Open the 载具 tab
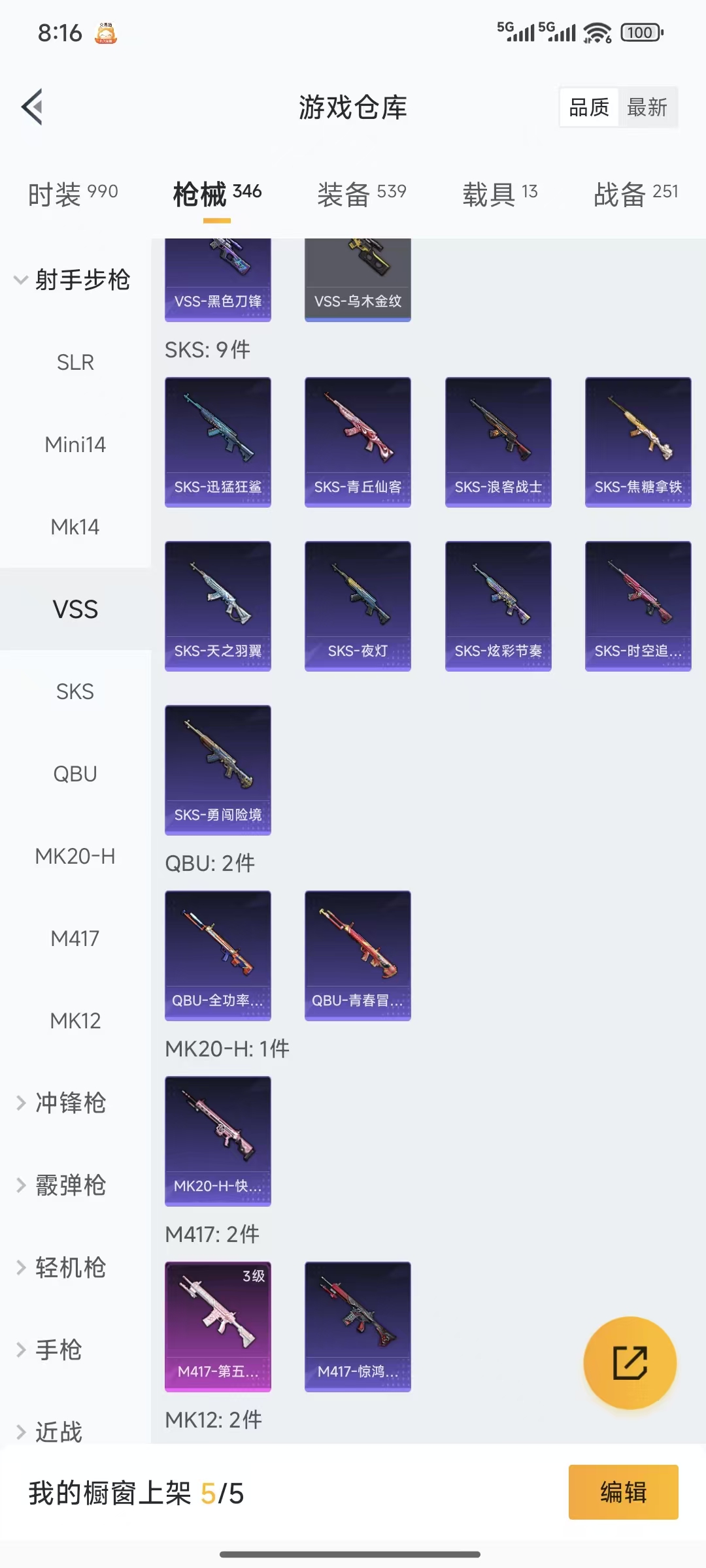The width and height of the screenshot is (706, 1568). [500, 193]
